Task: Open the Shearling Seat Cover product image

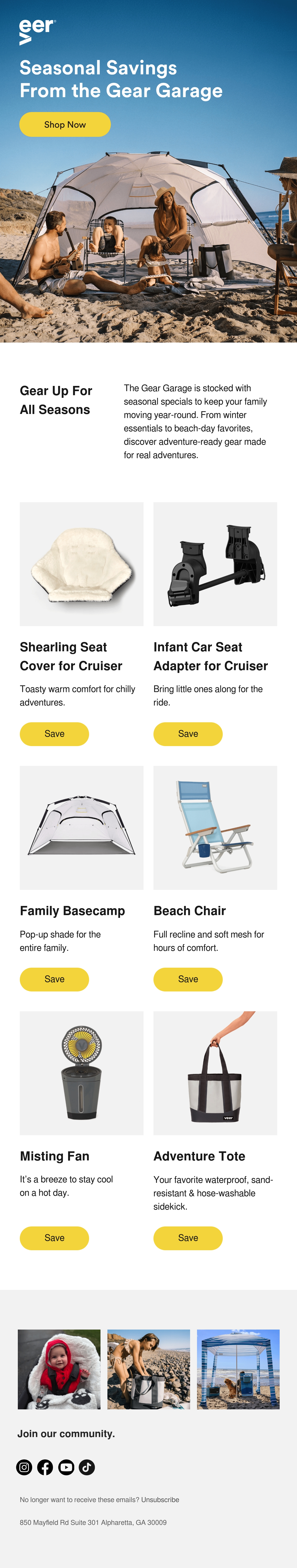Action: click(x=81, y=564)
